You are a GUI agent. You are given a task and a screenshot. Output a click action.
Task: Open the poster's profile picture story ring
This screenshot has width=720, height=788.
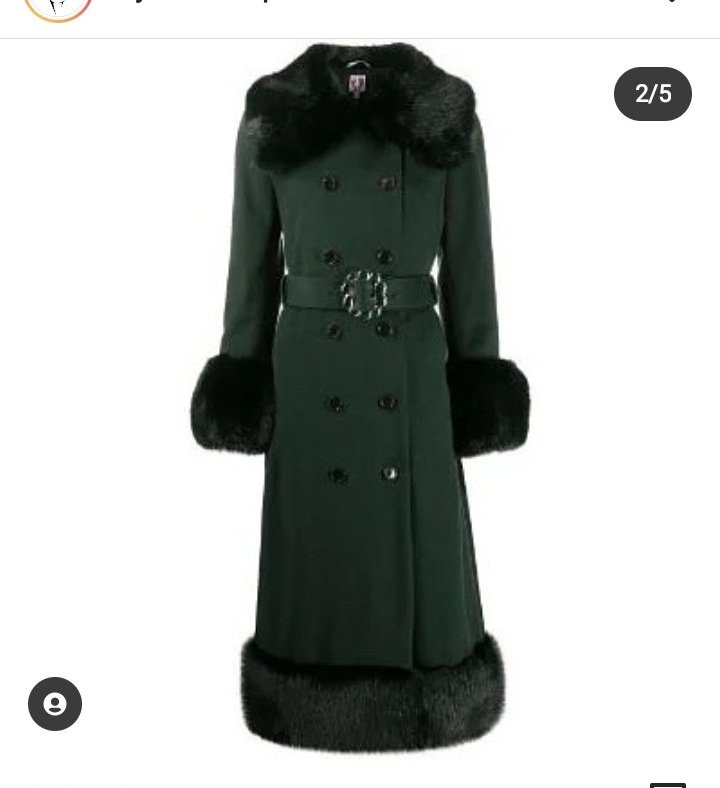coord(58,9)
